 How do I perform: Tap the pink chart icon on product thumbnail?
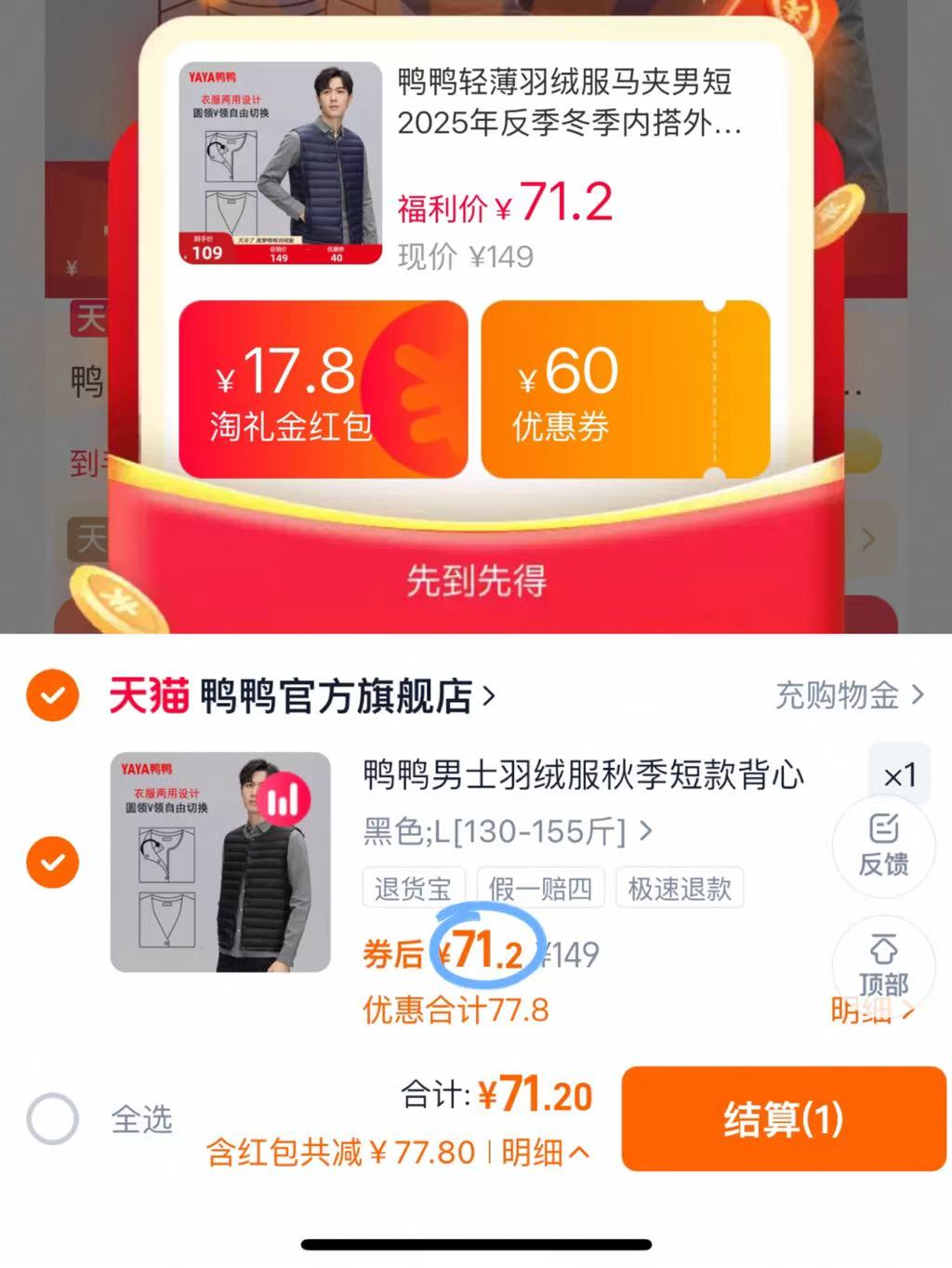pos(284,799)
